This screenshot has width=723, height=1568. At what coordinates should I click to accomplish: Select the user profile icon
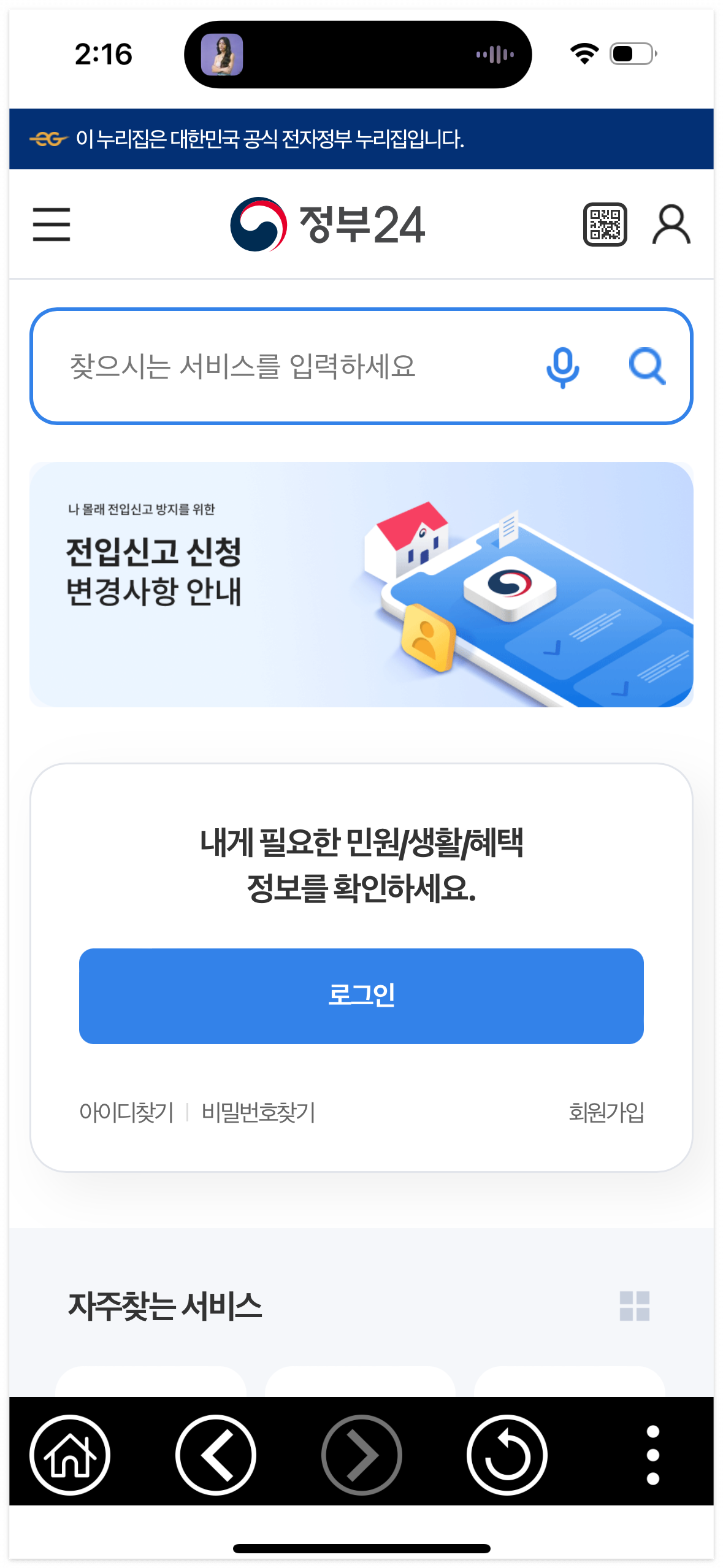[x=672, y=225]
